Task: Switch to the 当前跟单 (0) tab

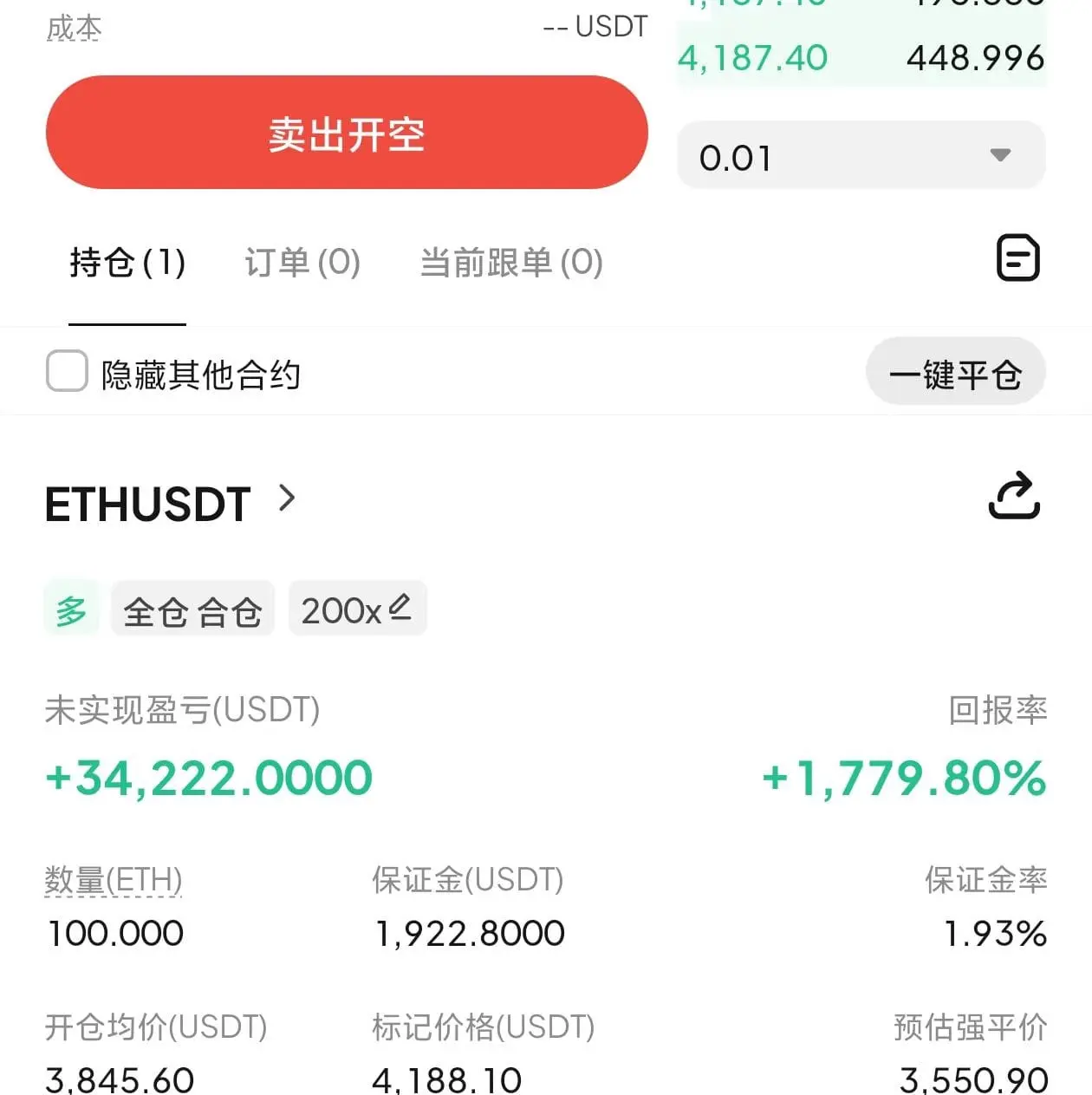Action: pos(511,263)
